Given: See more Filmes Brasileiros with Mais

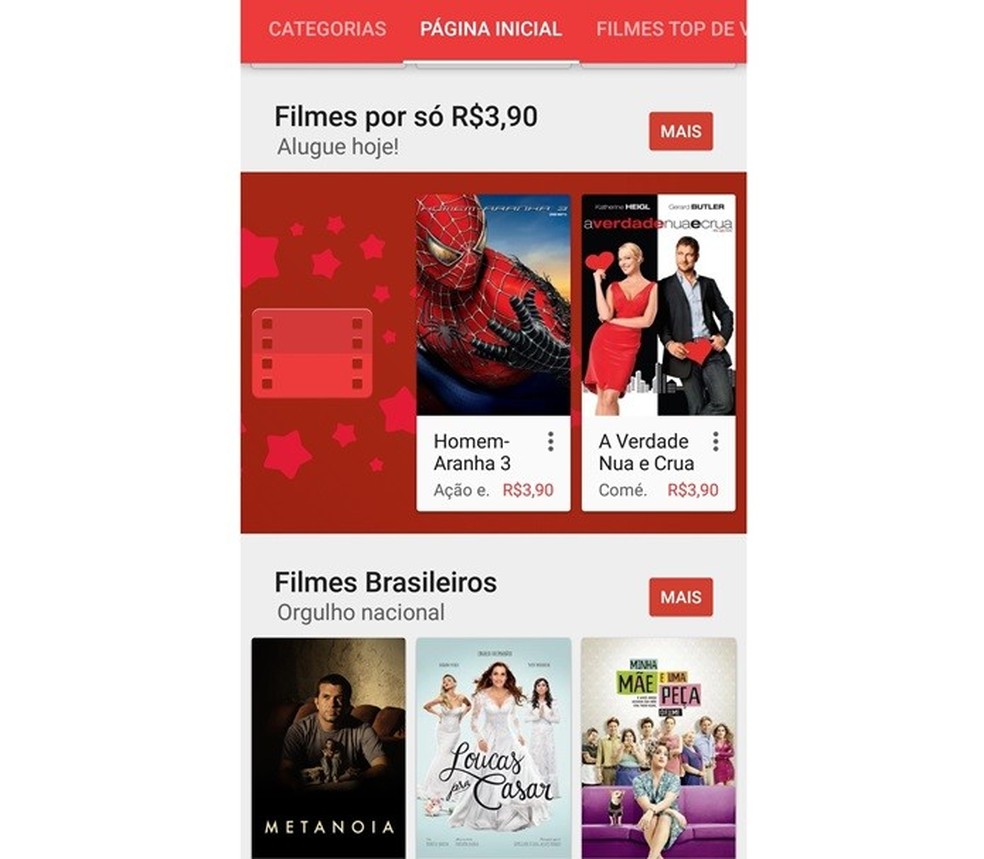Looking at the screenshot, I should (680, 597).
